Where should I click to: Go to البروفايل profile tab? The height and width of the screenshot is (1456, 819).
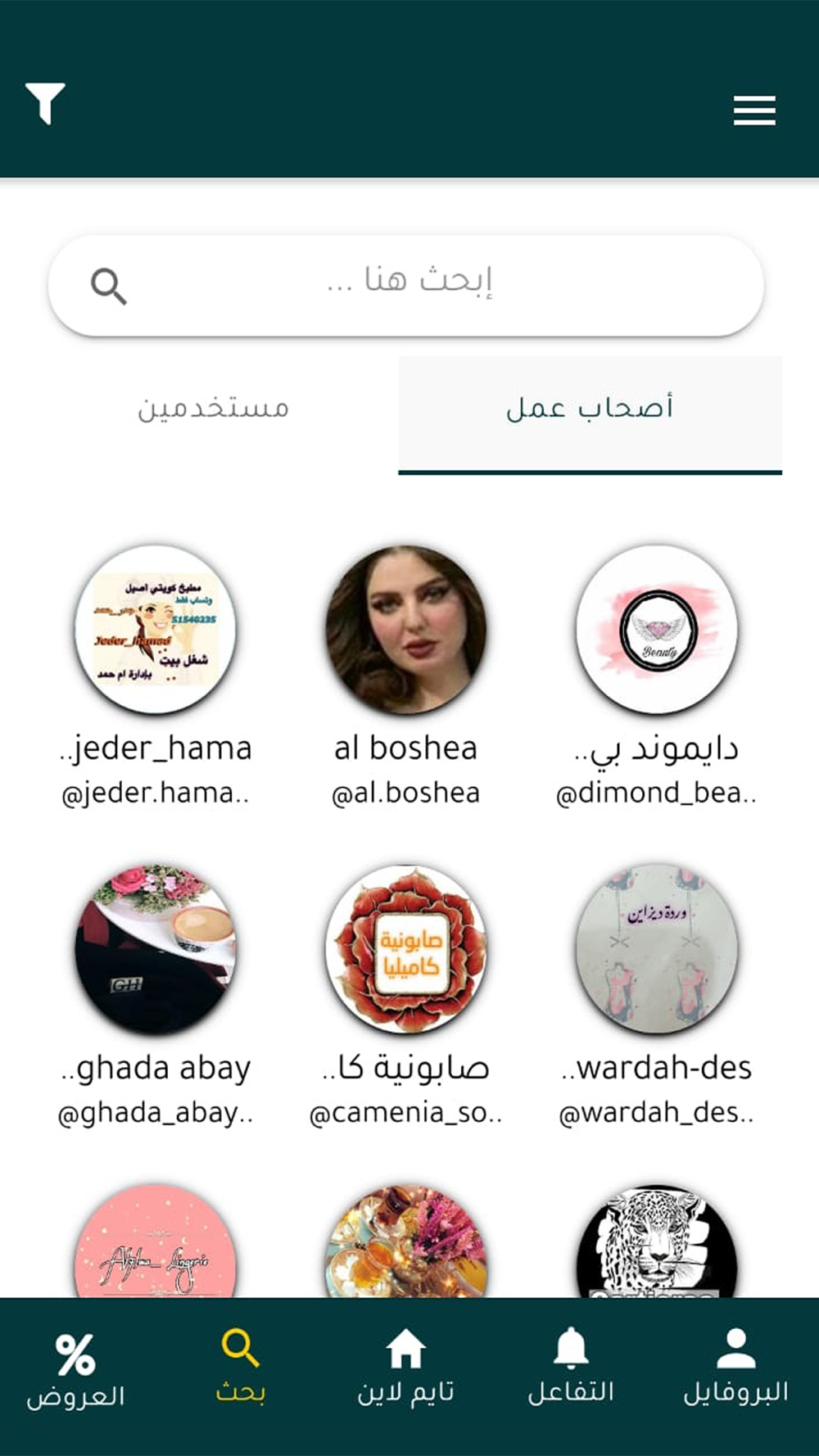click(x=735, y=1368)
